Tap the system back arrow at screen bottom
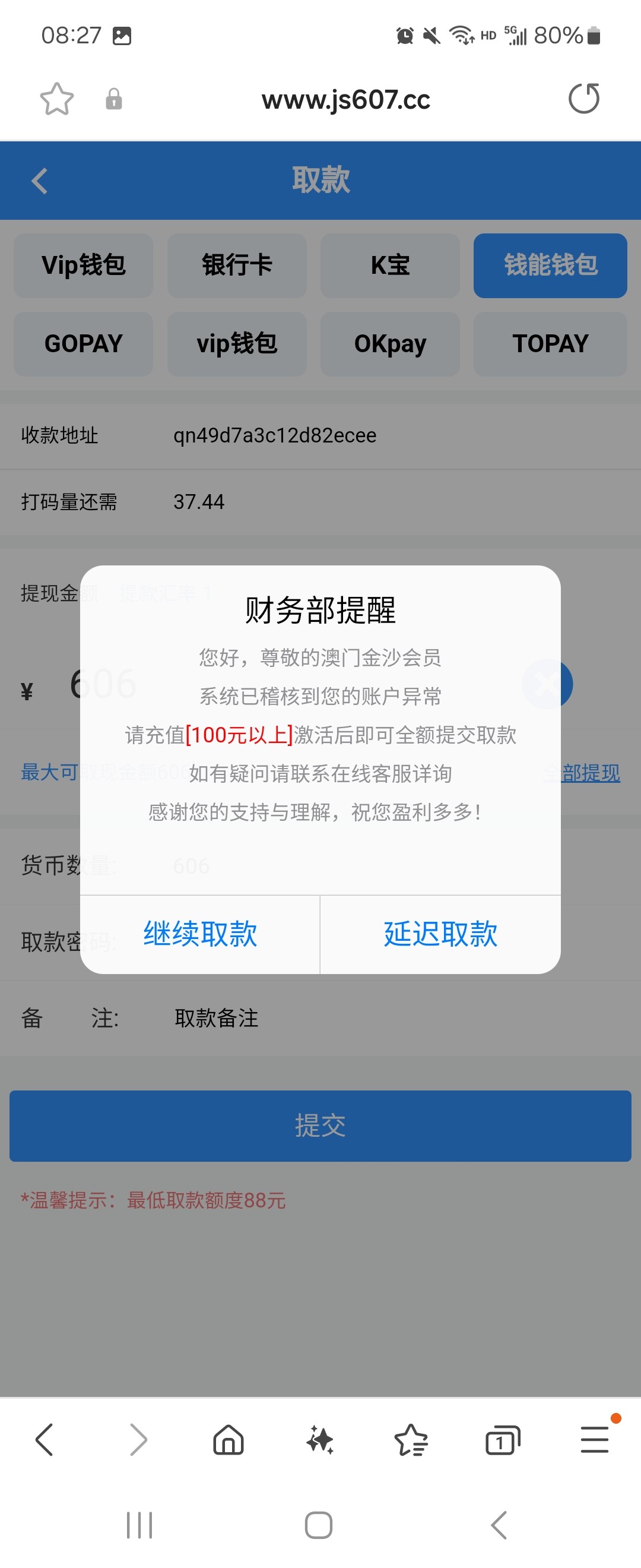Screen dimensions: 641x1568 coord(499,1524)
